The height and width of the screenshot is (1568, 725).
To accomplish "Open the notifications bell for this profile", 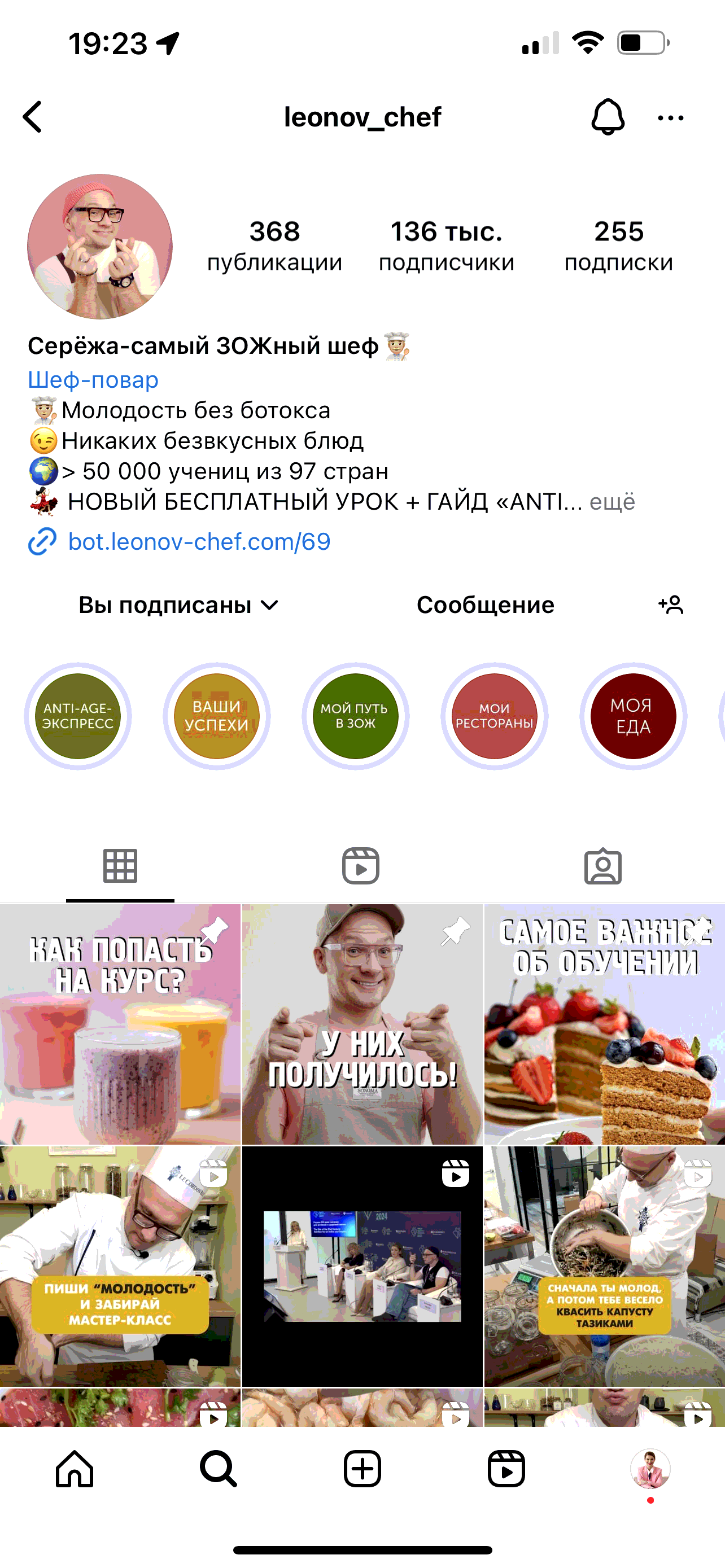I will (607, 117).
